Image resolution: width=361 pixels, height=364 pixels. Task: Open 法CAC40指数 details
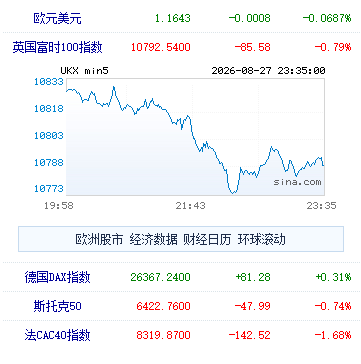point(57,335)
